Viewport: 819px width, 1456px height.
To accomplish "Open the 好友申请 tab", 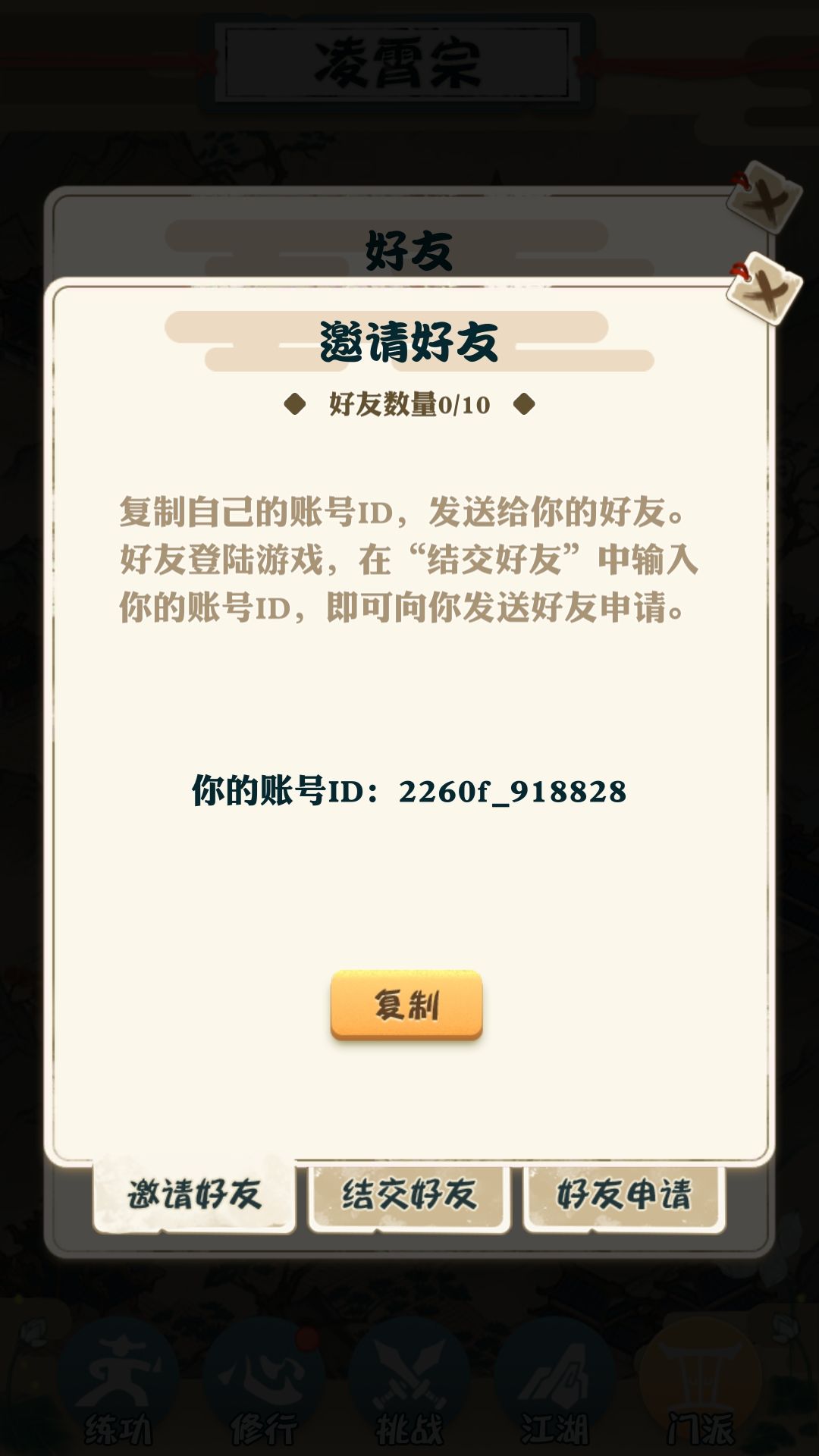I will 624,1197.
